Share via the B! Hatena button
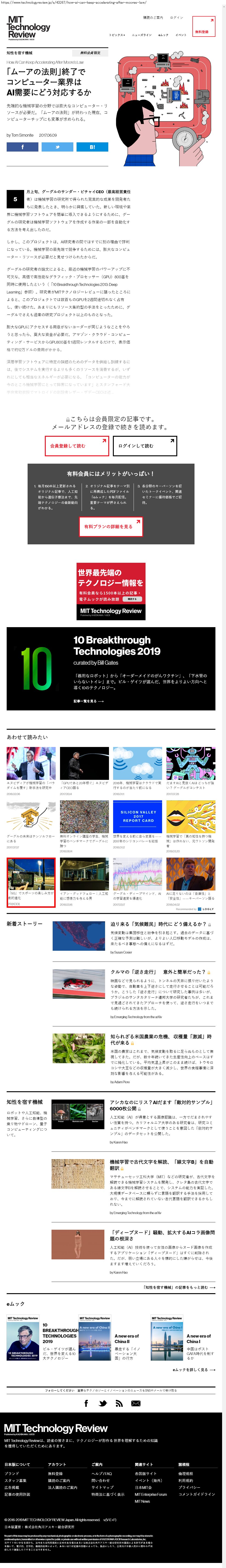The image size is (226, 1568). click(92, 147)
